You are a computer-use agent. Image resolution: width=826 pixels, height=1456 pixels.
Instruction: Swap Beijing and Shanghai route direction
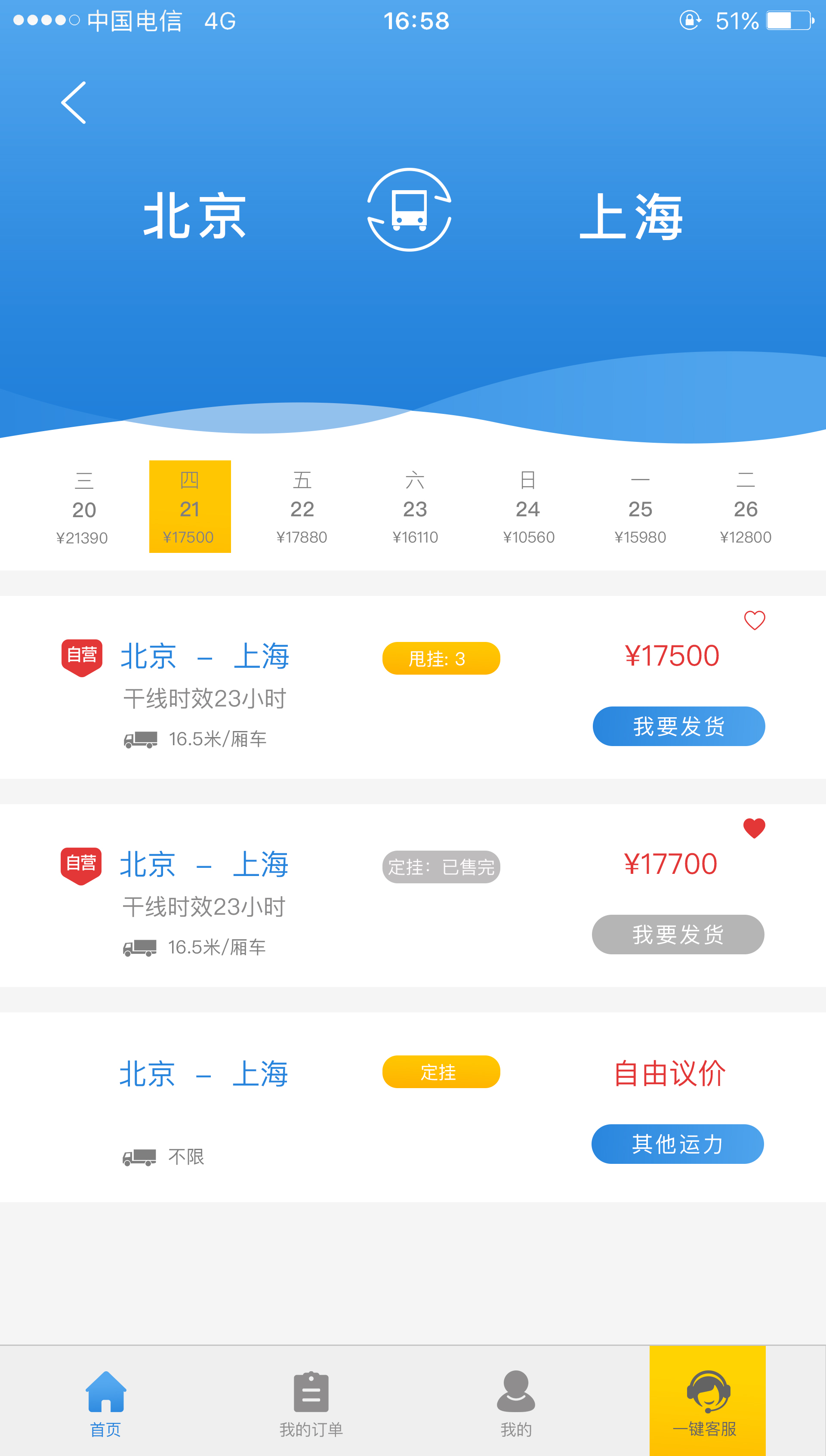click(409, 210)
